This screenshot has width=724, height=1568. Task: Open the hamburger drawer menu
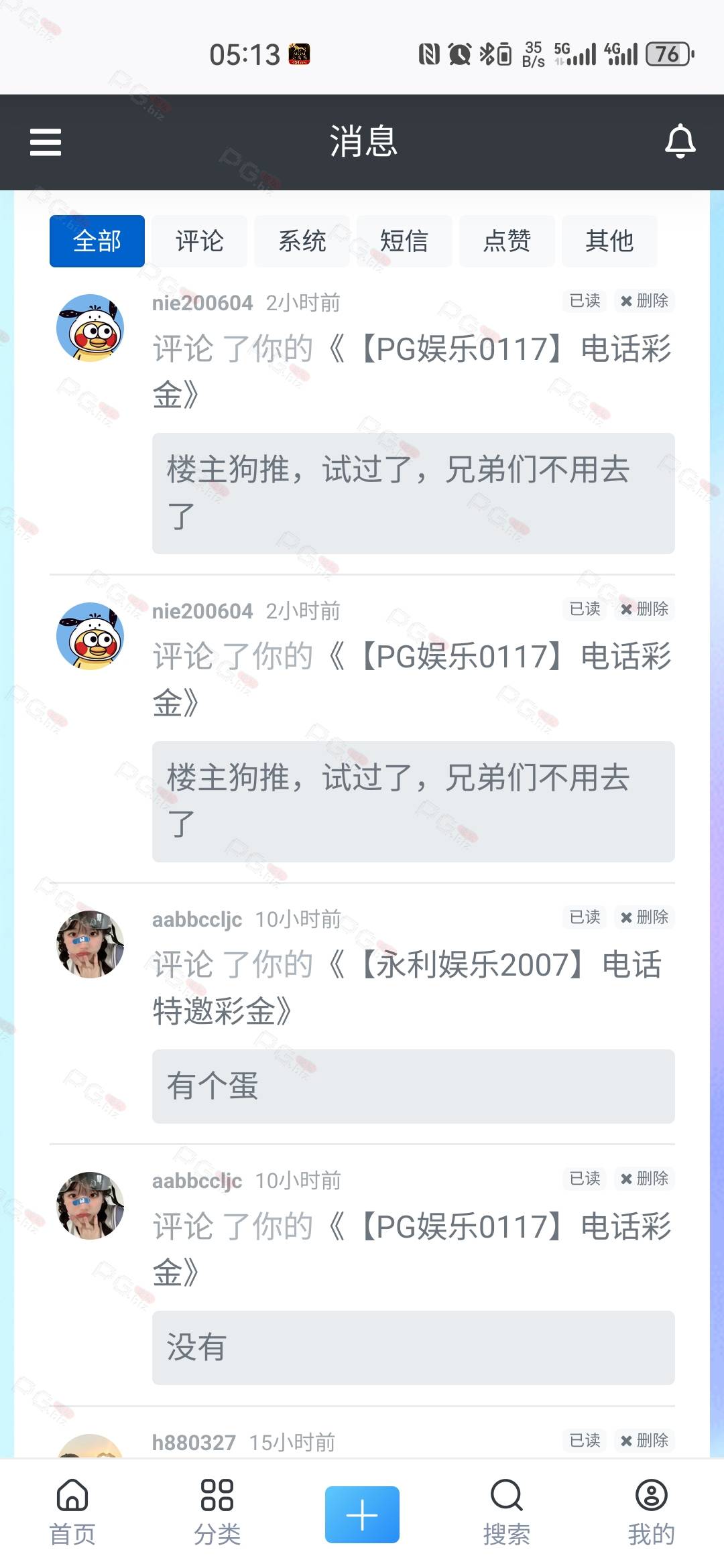pos(46,142)
